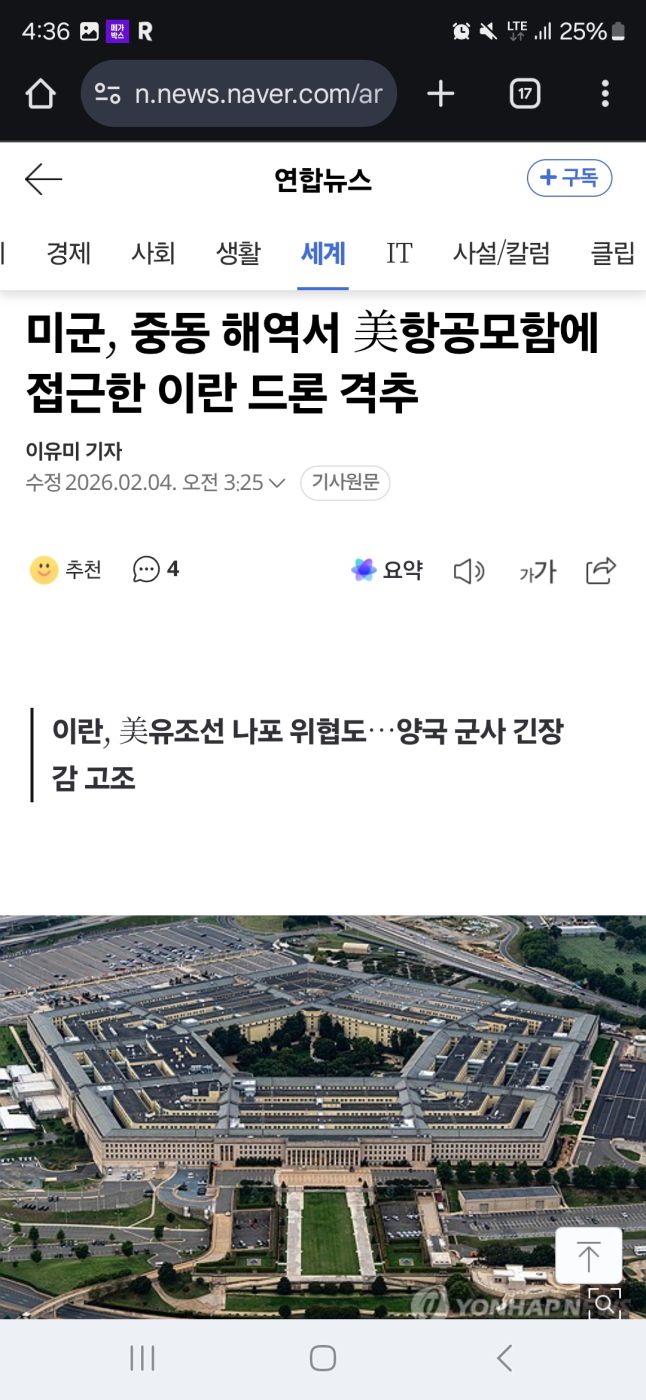This screenshot has height=1400, width=646.
Task: Go back using the article back arrow
Action: pyautogui.click(x=43, y=180)
